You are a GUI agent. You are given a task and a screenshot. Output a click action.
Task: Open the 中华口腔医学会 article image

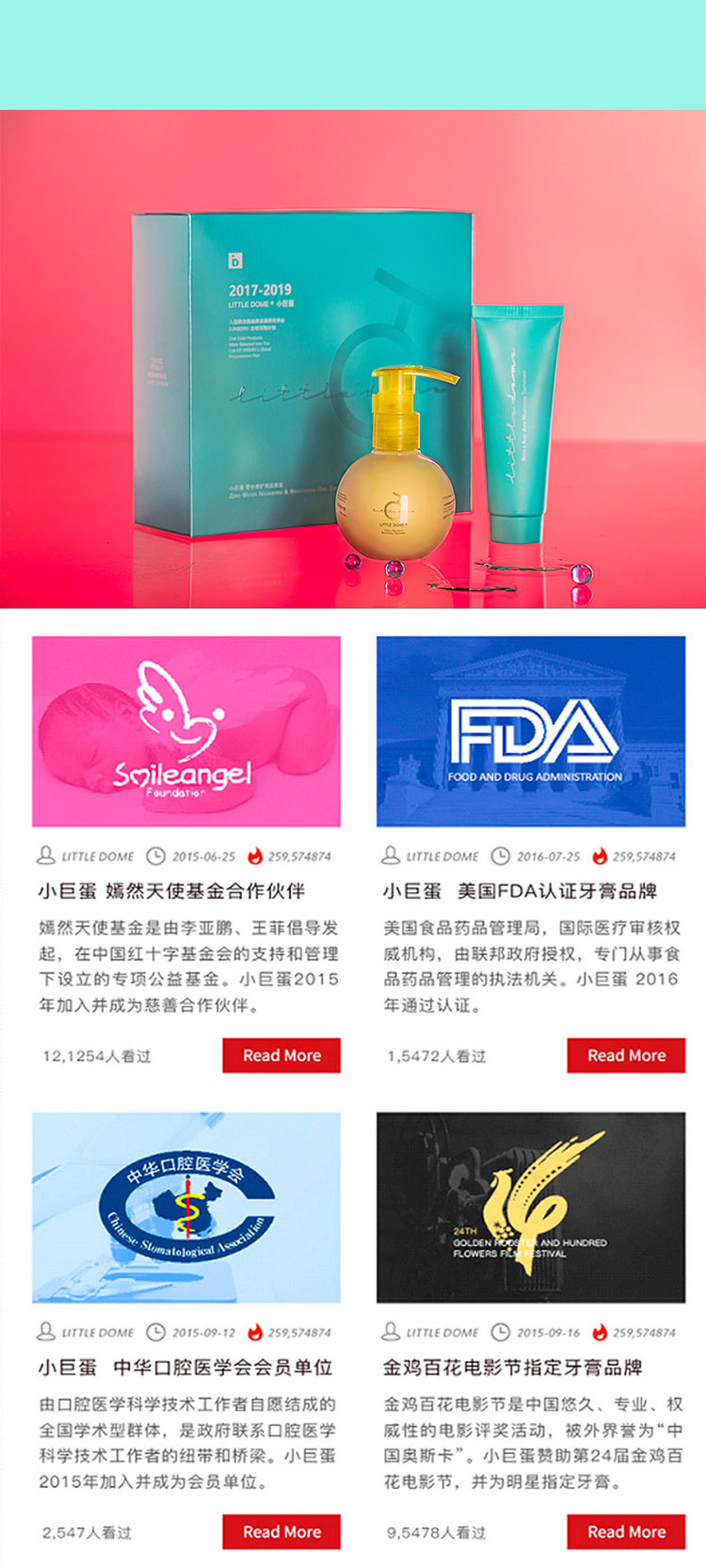click(x=186, y=1208)
